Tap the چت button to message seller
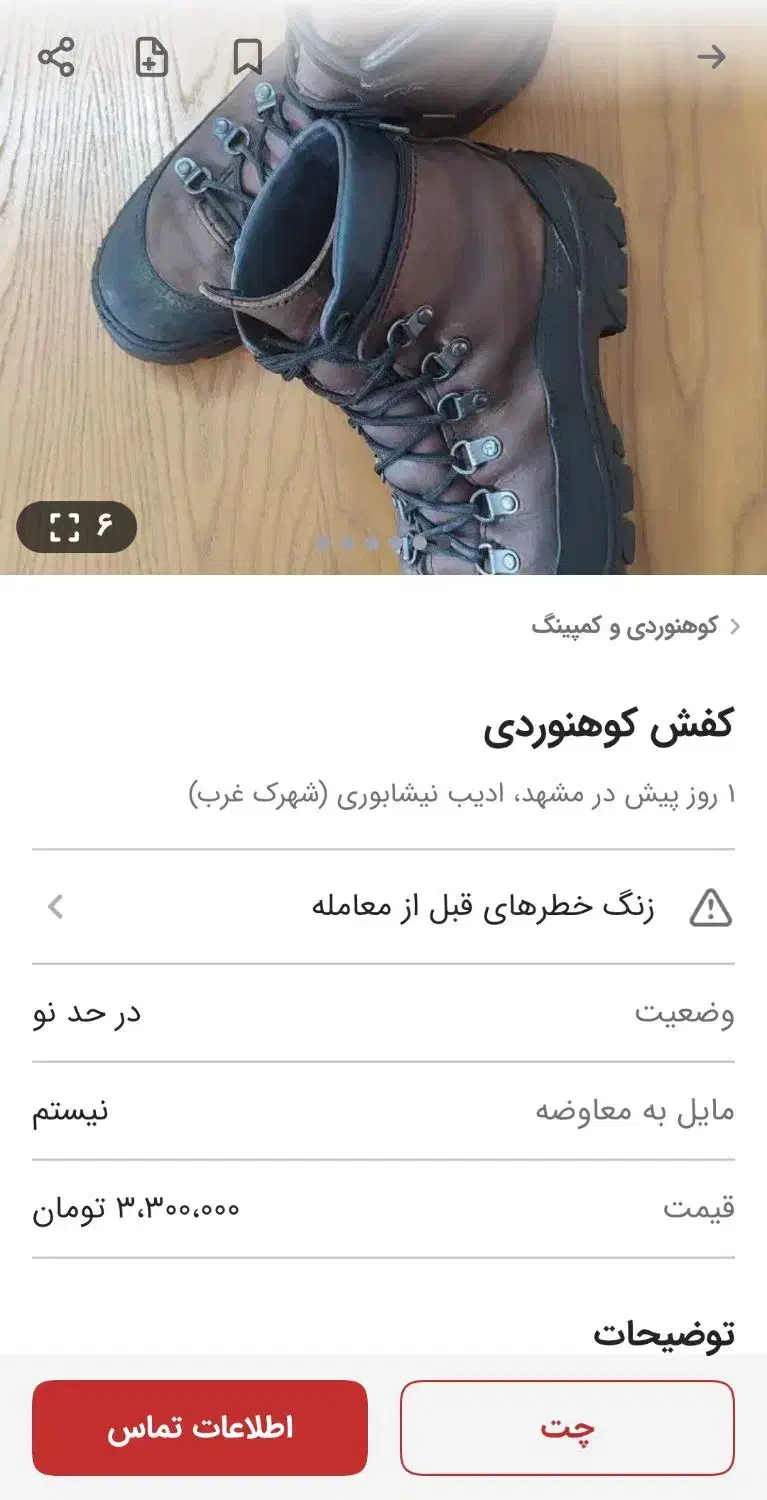Screen dimensions: 767x1500 [567, 1427]
